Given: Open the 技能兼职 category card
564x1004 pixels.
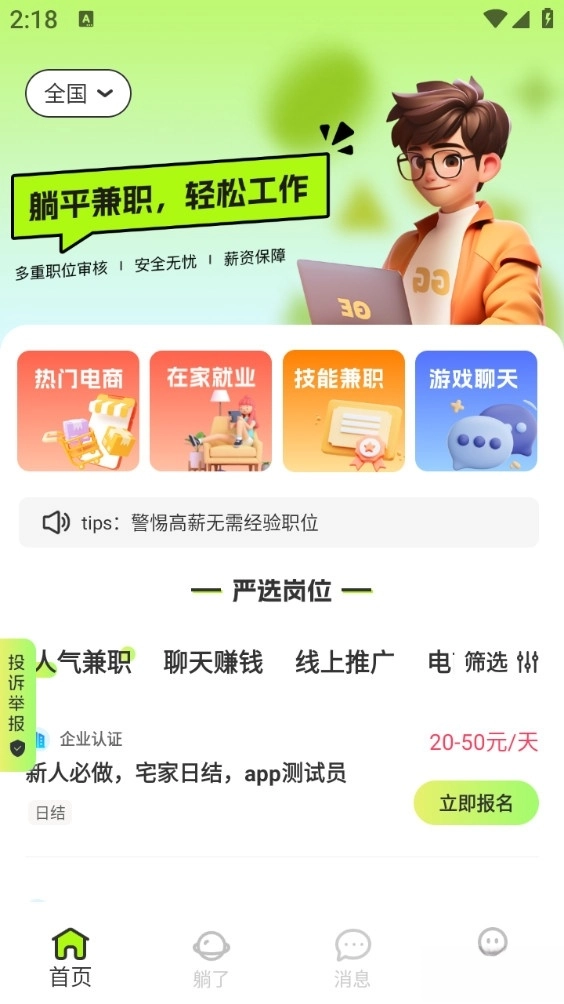Looking at the screenshot, I should [344, 410].
